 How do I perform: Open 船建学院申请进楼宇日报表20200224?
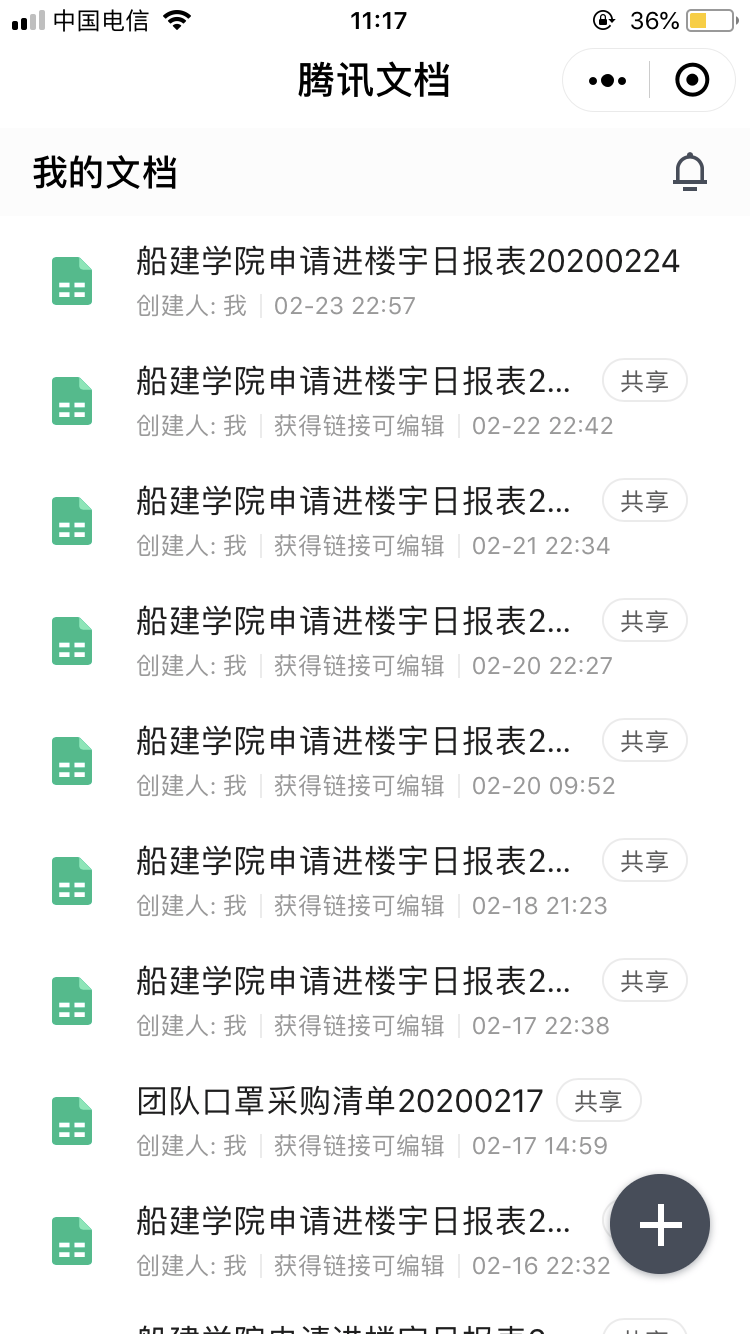tap(407, 260)
